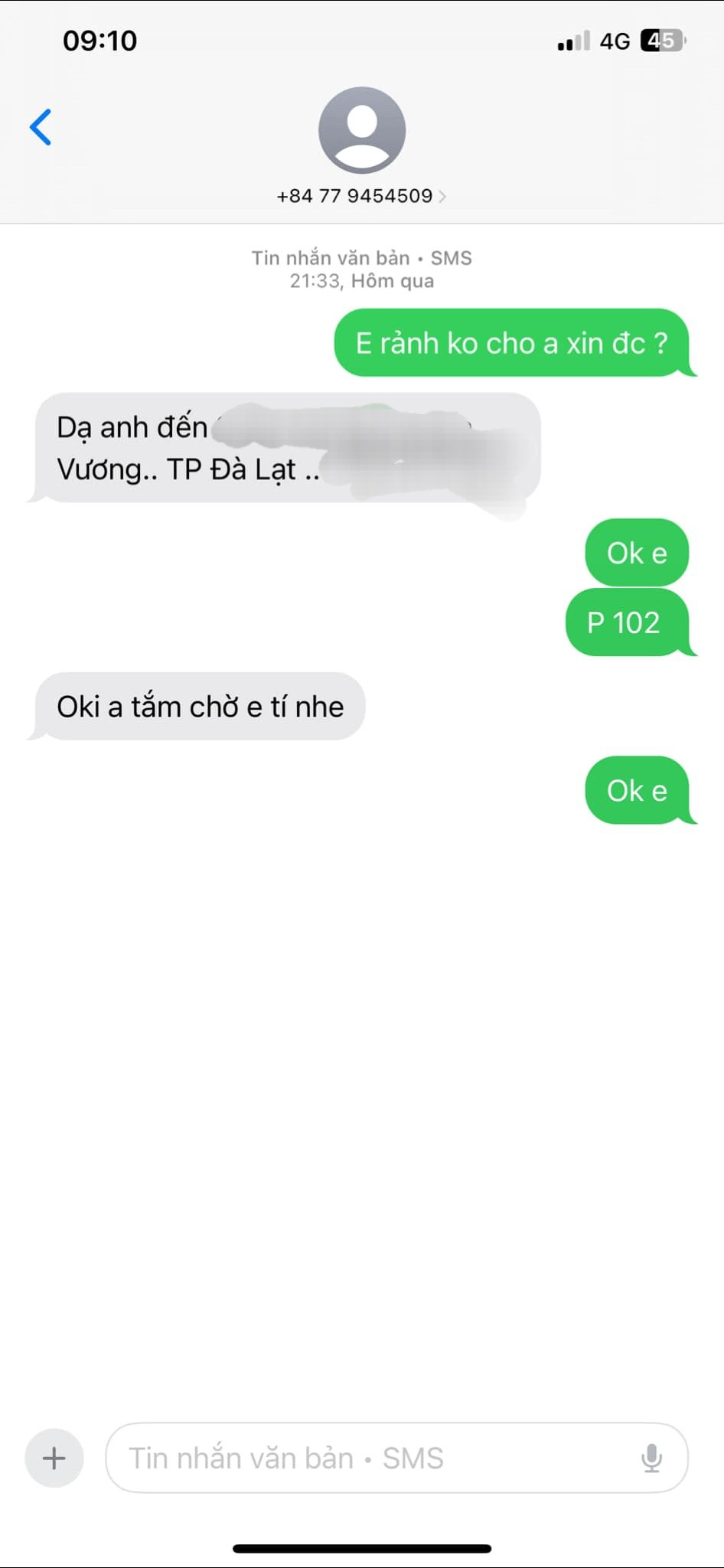This screenshot has width=724, height=1568.
Task: Open the plus attachments menu
Action: click(x=54, y=1458)
